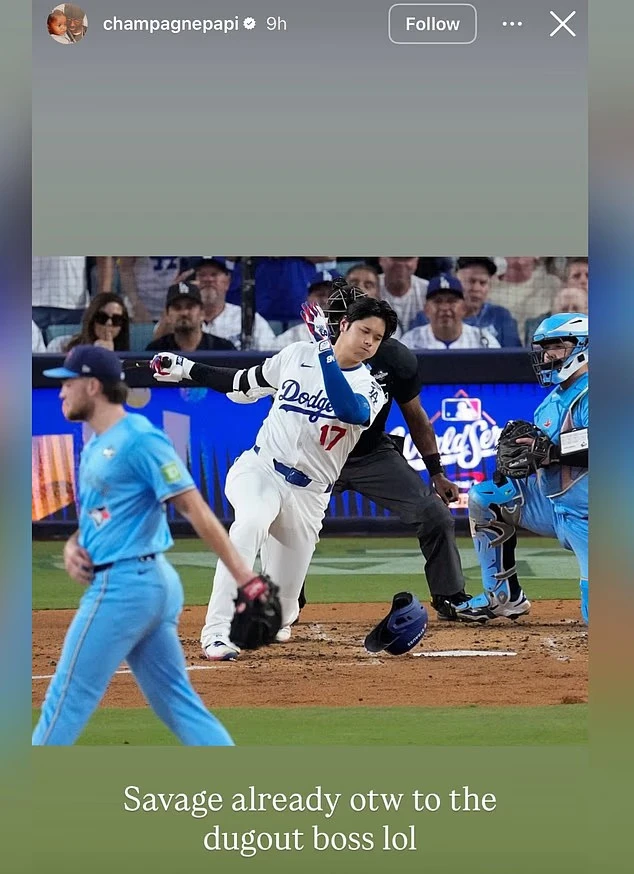This screenshot has width=634, height=874.
Task: Open the champagnepapi username link
Action: 170,24
